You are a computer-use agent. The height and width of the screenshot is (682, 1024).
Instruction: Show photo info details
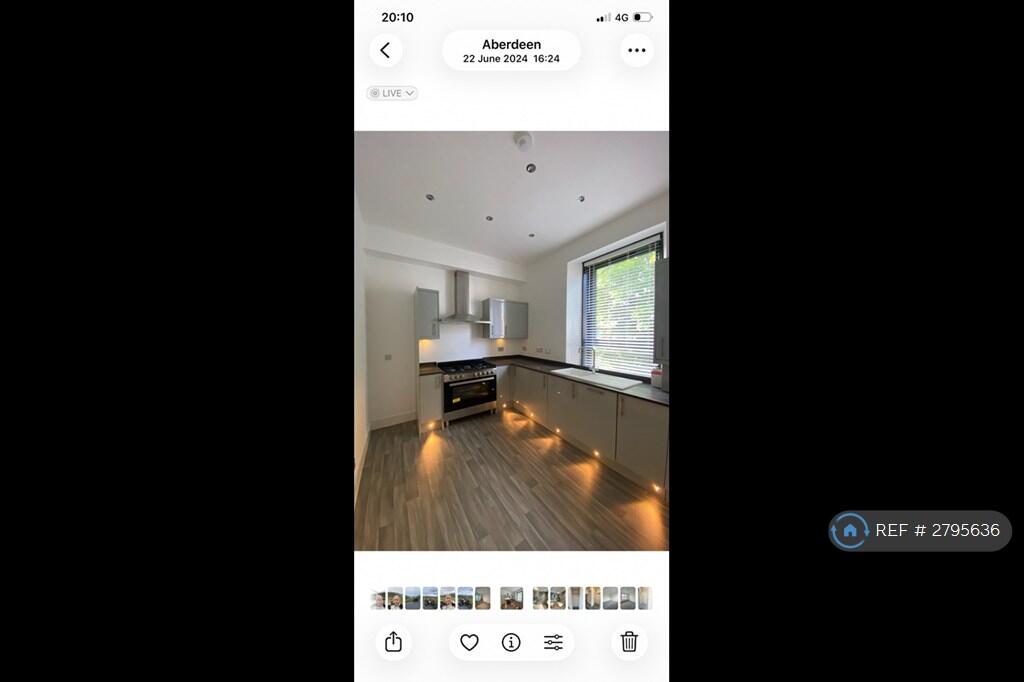(x=511, y=642)
